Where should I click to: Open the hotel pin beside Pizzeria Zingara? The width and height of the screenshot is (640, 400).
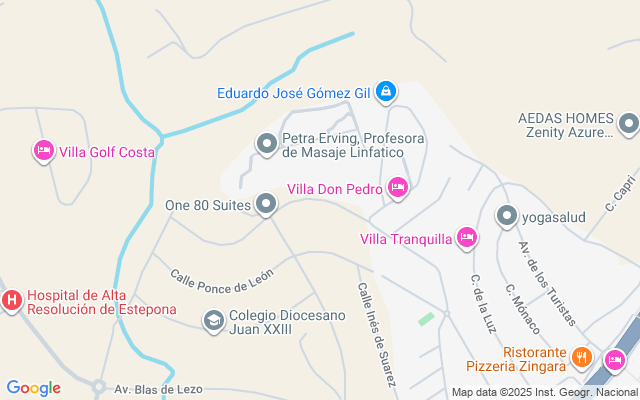[x=614, y=358]
